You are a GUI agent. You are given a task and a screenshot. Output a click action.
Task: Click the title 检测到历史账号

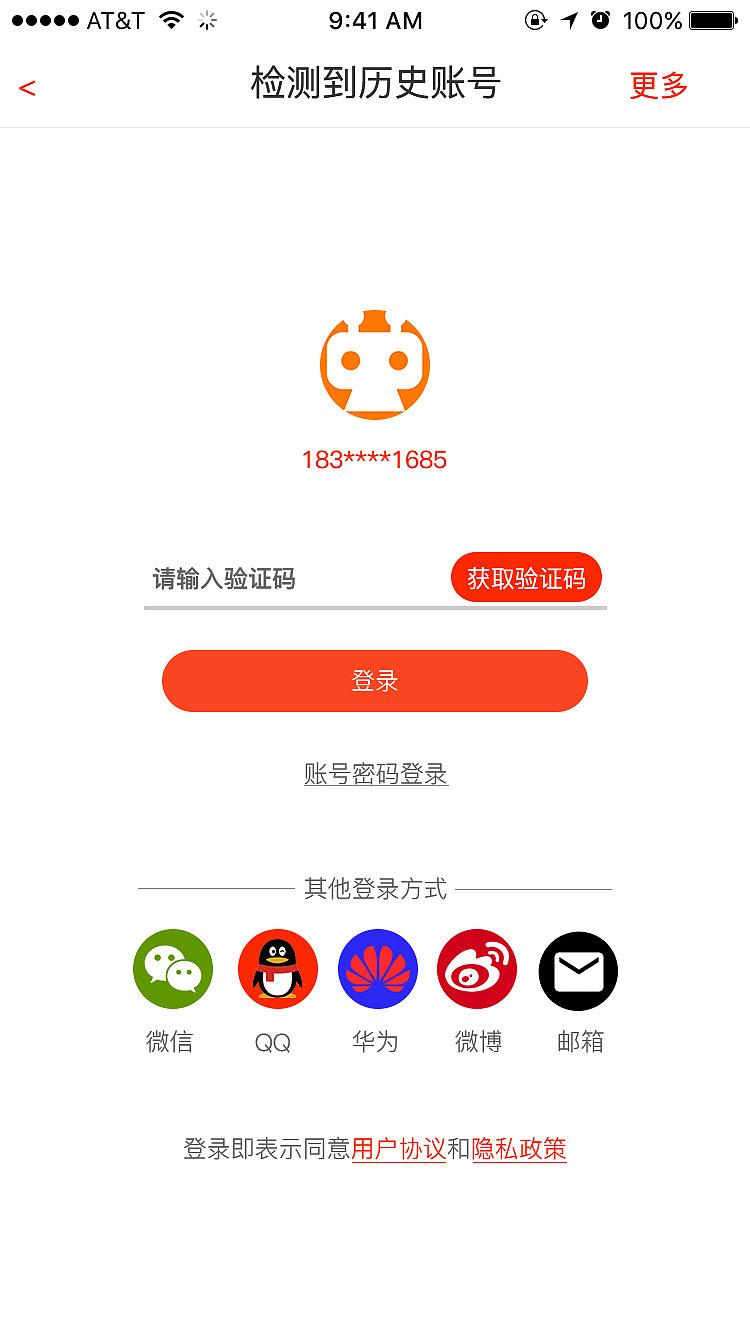coord(375,85)
